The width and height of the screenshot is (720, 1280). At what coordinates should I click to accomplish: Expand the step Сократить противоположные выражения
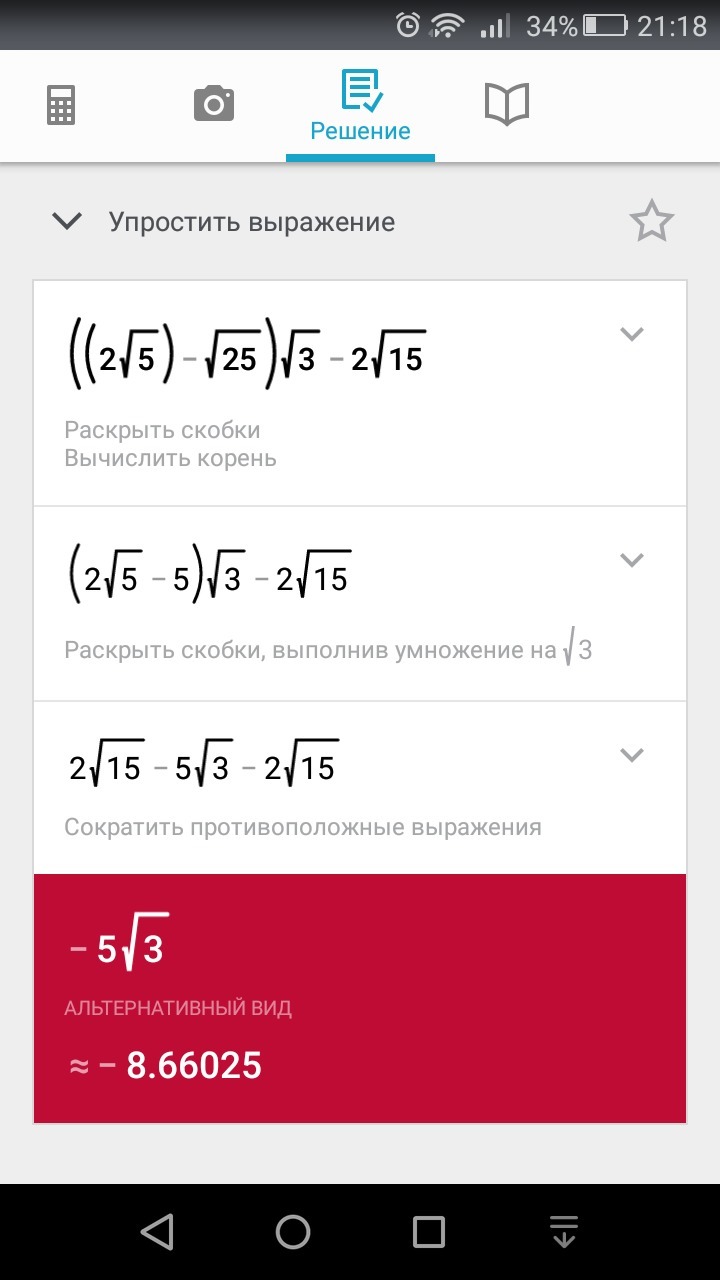tap(631, 755)
